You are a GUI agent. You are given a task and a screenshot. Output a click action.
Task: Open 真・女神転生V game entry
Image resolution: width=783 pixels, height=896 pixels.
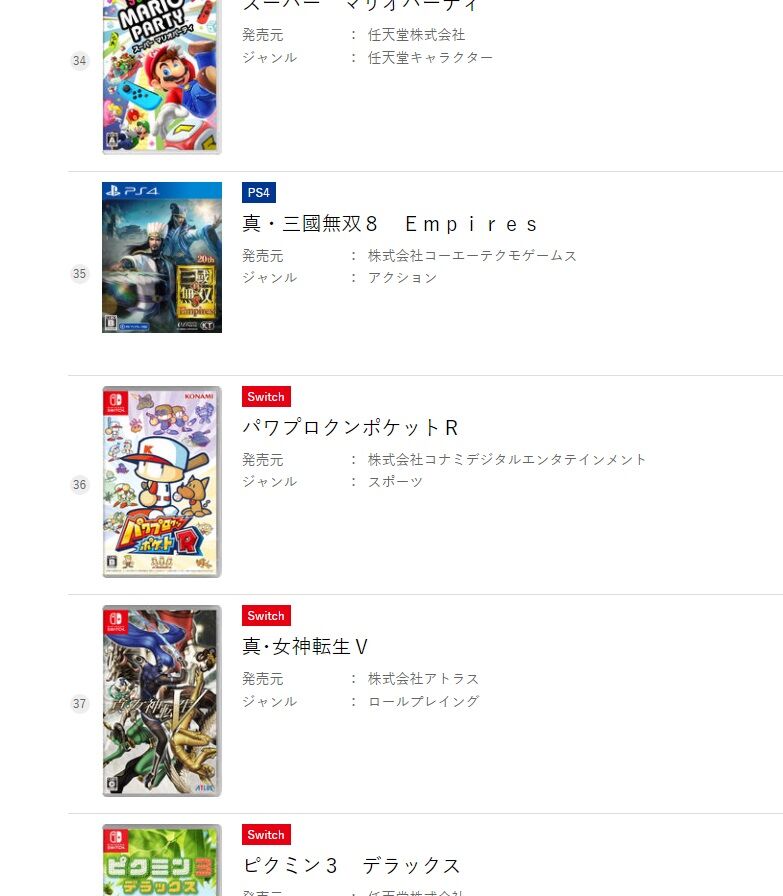[305, 646]
